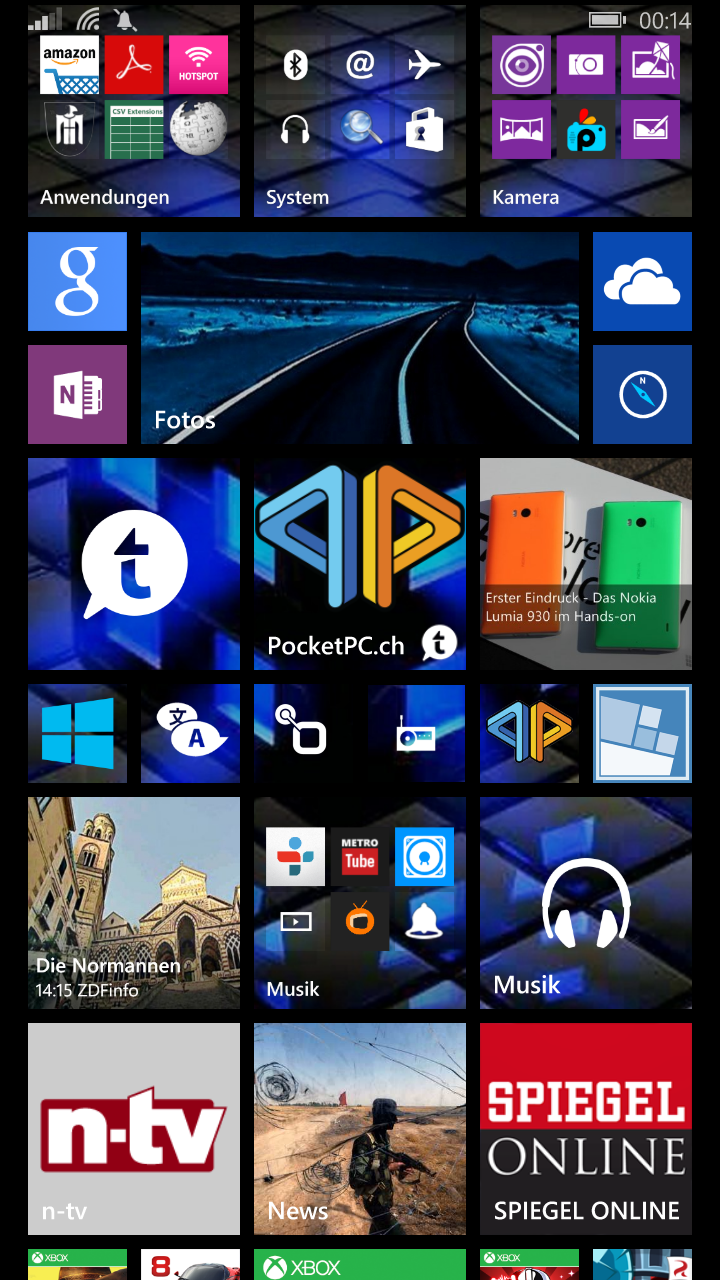Viewport: 720px width, 1280px height.
Task: Open the OneNote tile
Action: point(77,394)
